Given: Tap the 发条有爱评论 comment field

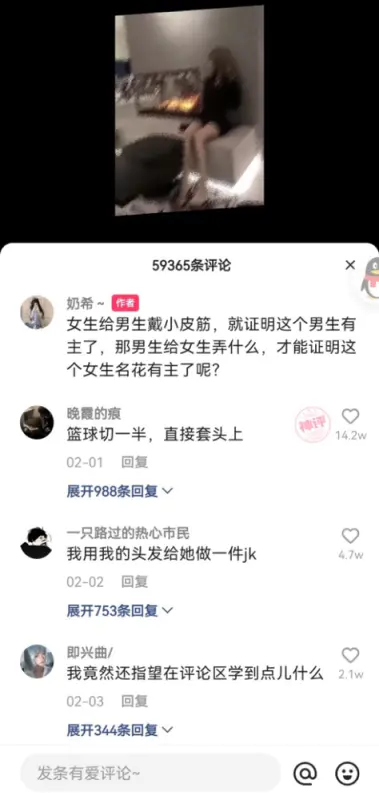Looking at the screenshot, I should pyautogui.click(x=150, y=773).
